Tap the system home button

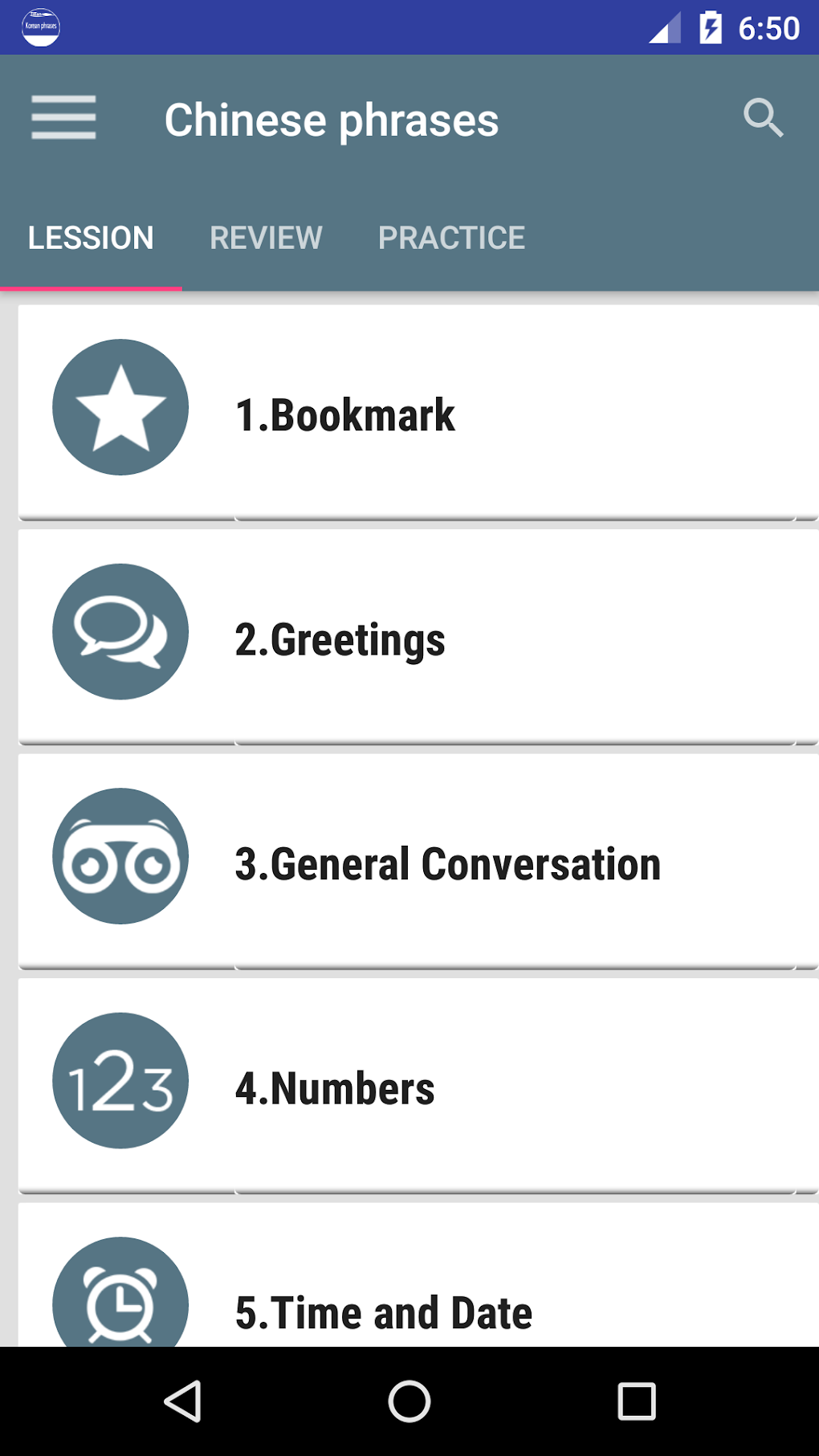[x=409, y=1401]
